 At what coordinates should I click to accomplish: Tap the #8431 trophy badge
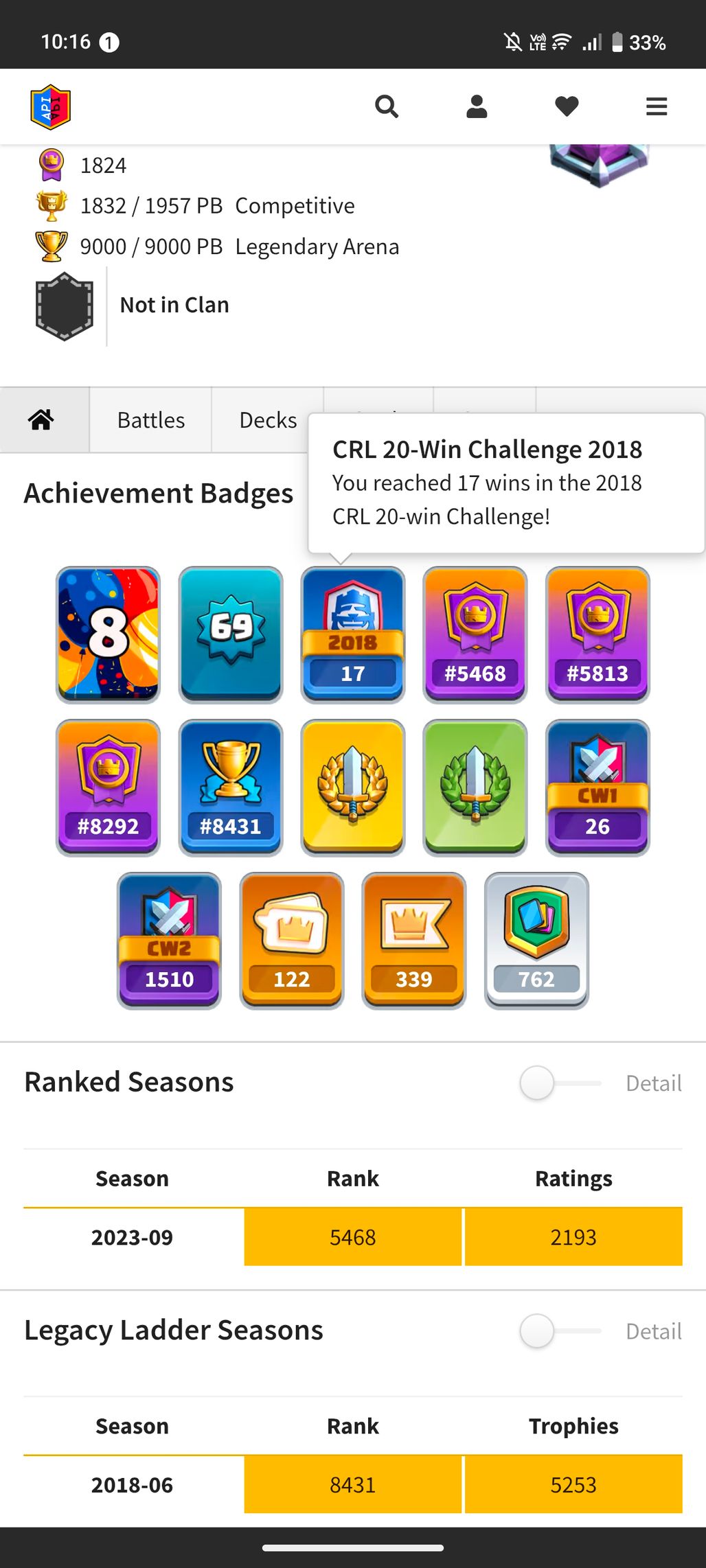tap(231, 787)
